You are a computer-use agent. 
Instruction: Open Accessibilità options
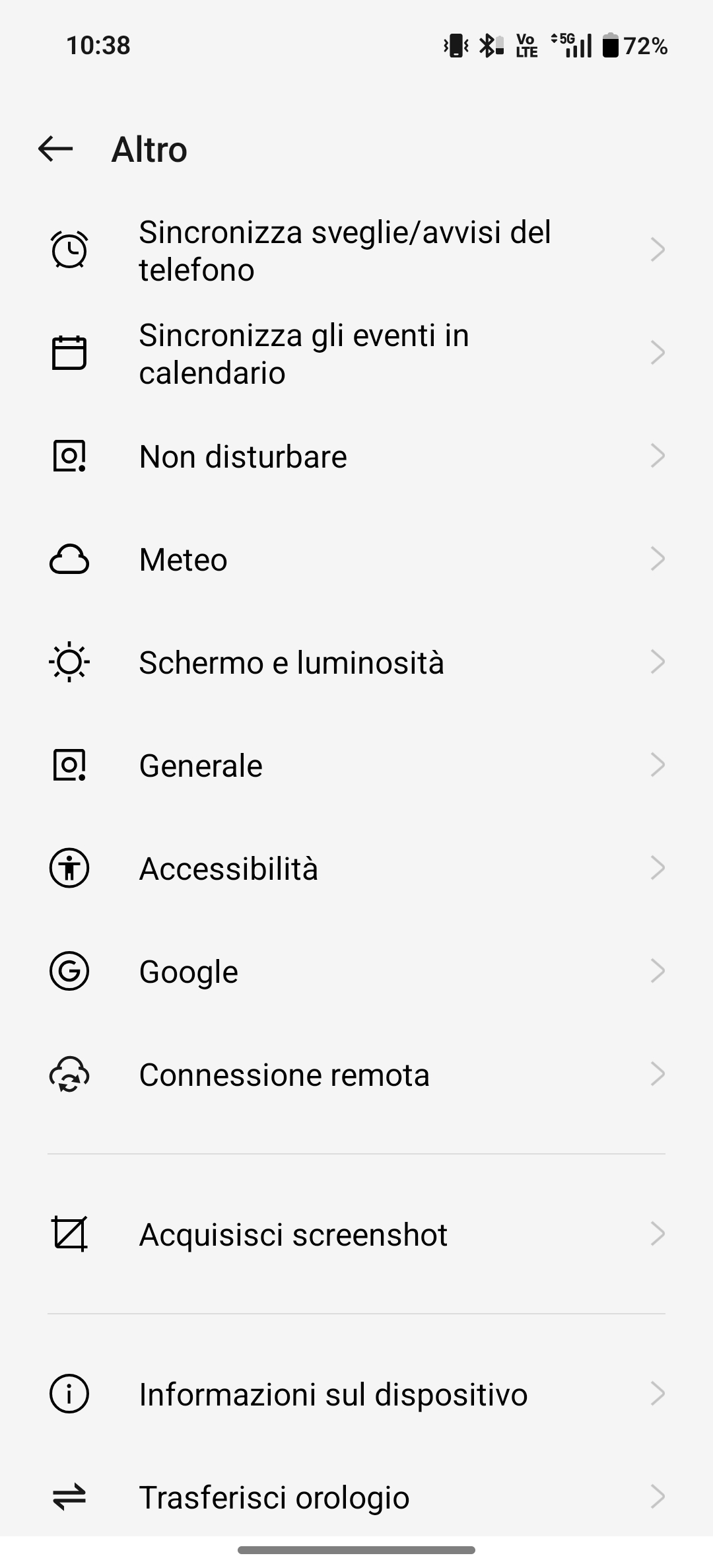click(356, 869)
